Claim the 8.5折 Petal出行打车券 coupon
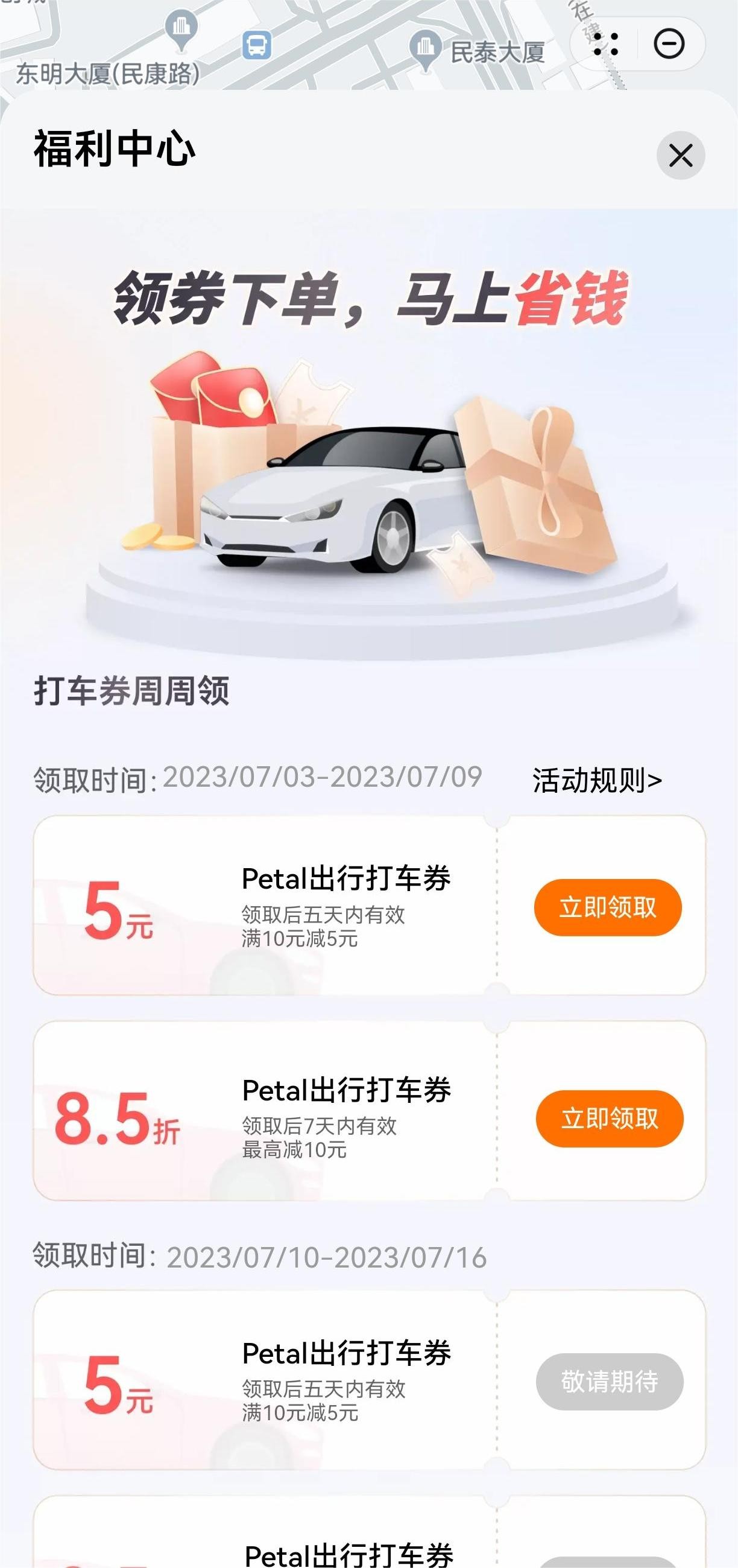The height and width of the screenshot is (1568, 738). click(x=609, y=1118)
